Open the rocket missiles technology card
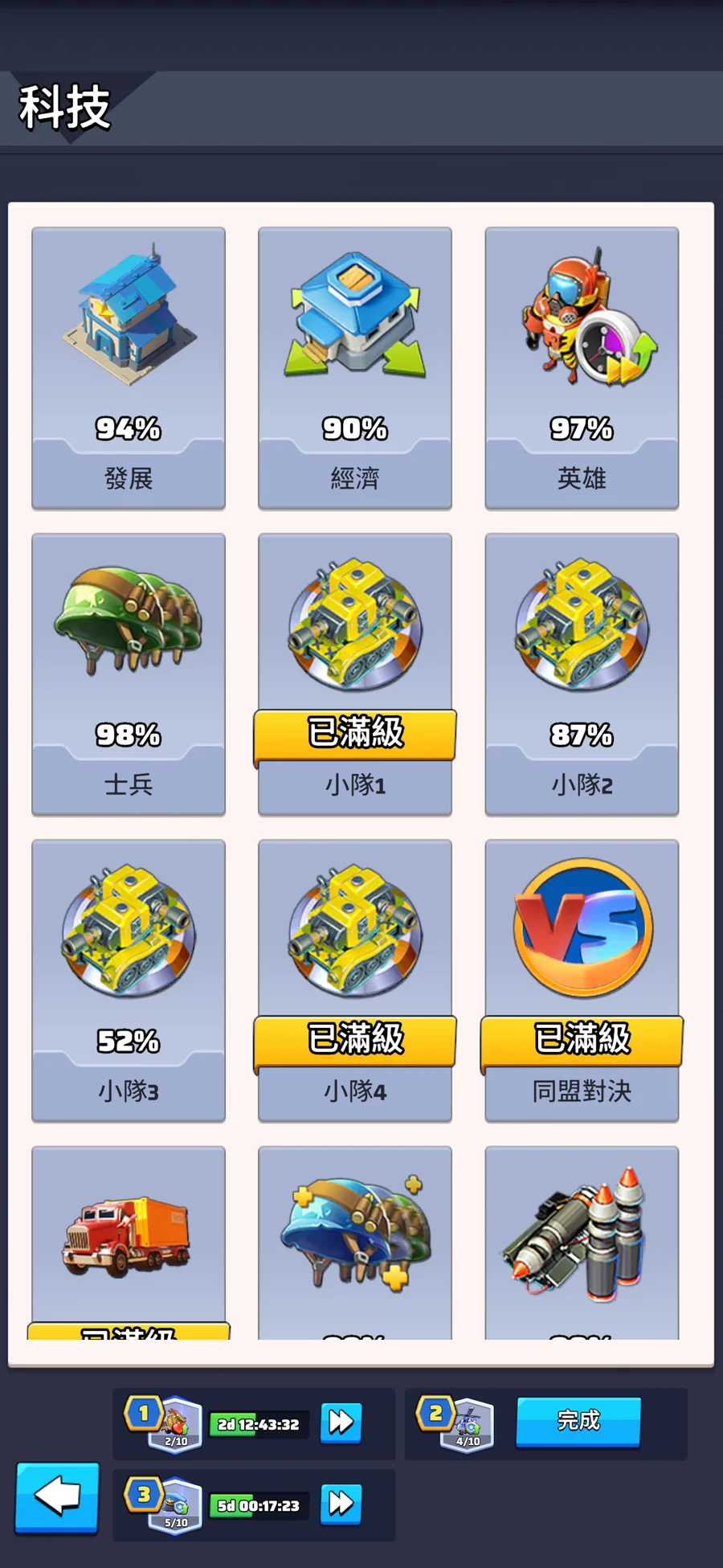723x1568 pixels. click(x=581, y=1242)
